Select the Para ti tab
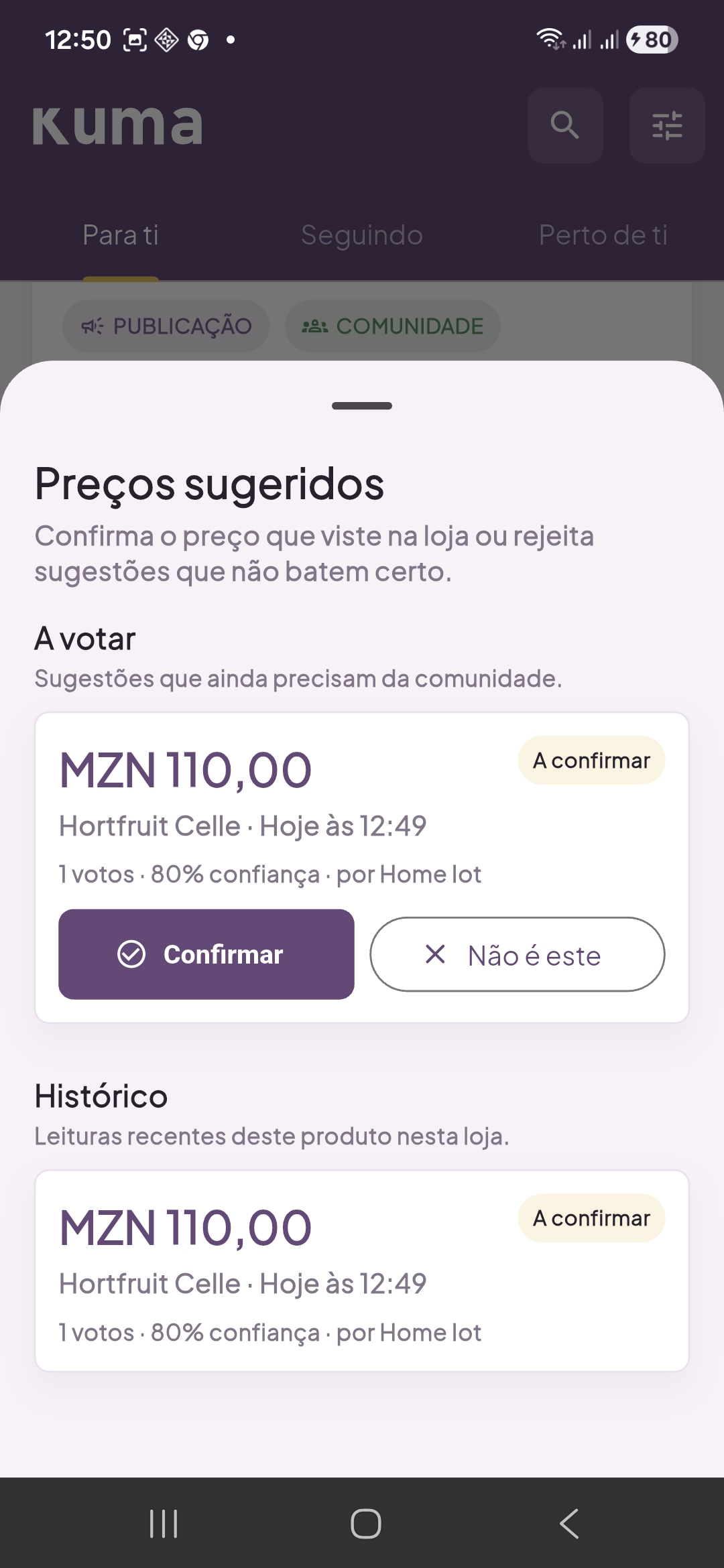 coord(121,235)
